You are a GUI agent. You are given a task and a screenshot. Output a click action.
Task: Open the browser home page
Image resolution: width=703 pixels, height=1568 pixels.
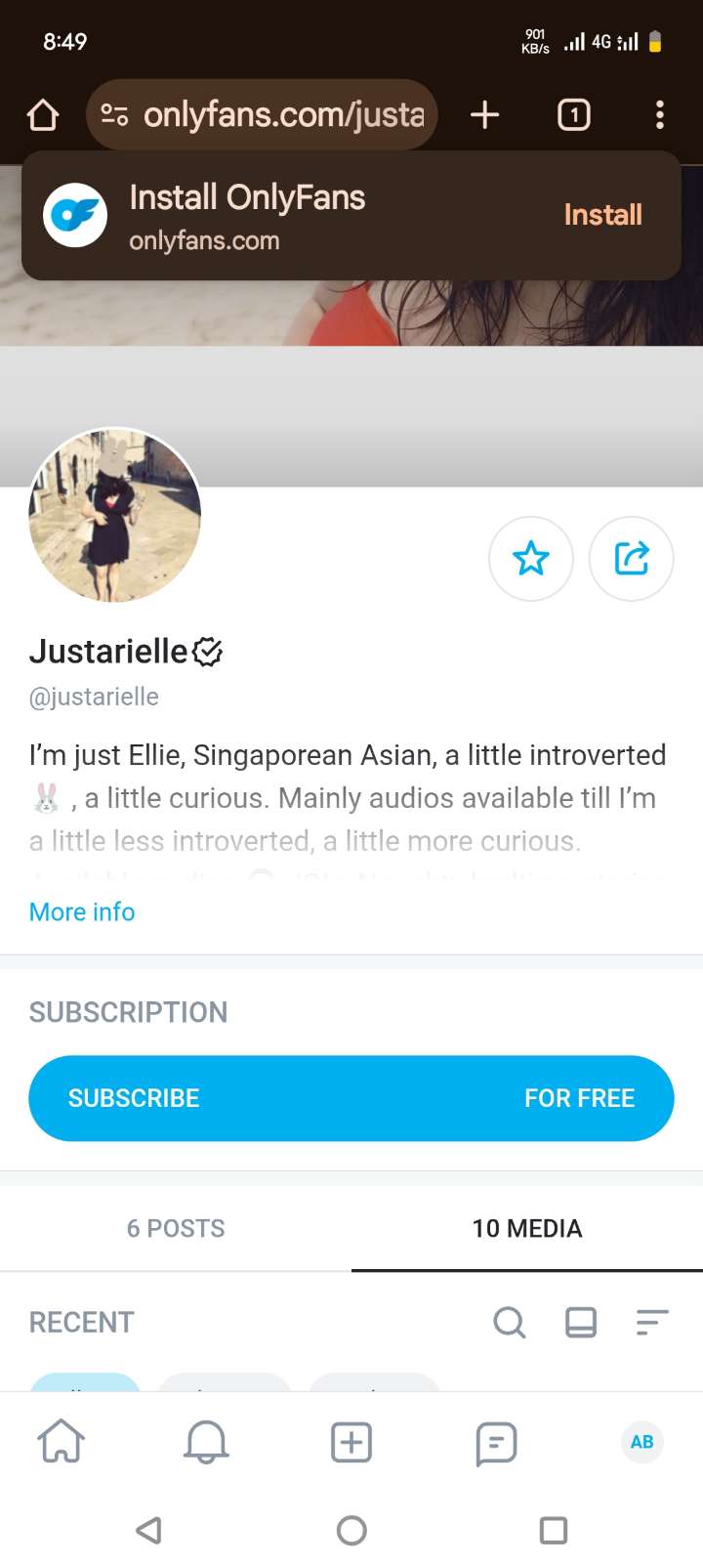click(x=43, y=115)
